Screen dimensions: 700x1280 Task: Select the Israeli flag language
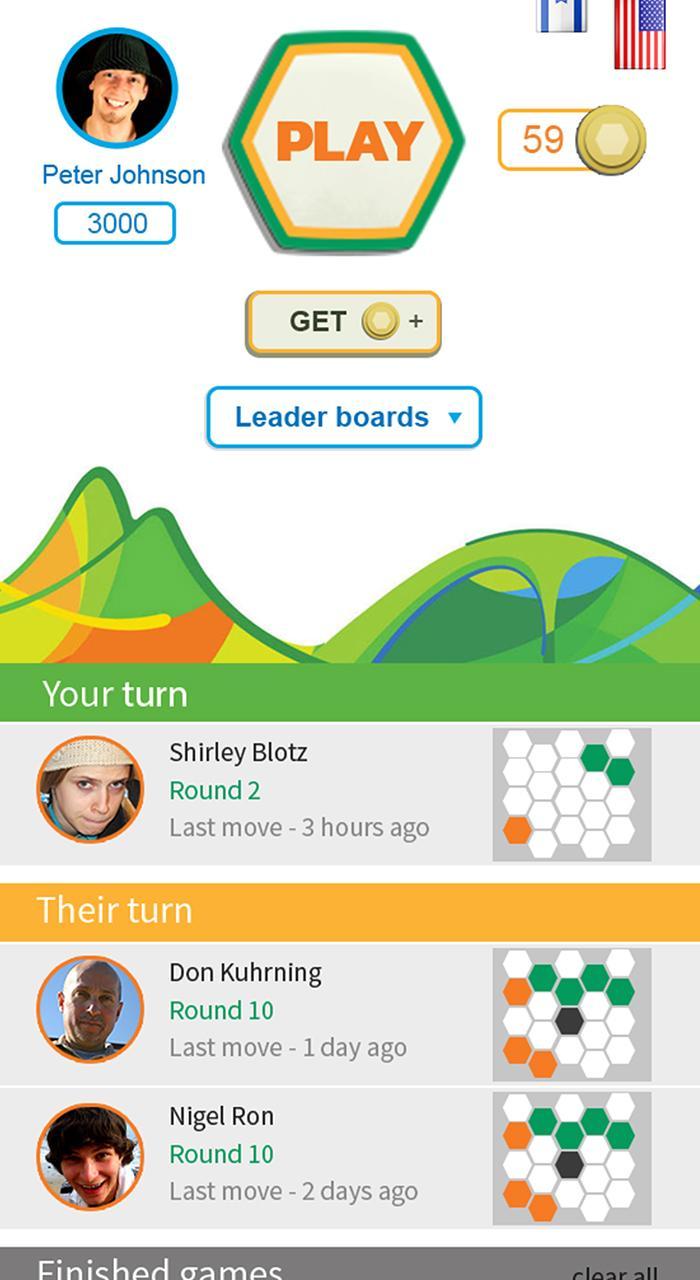(561, 15)
